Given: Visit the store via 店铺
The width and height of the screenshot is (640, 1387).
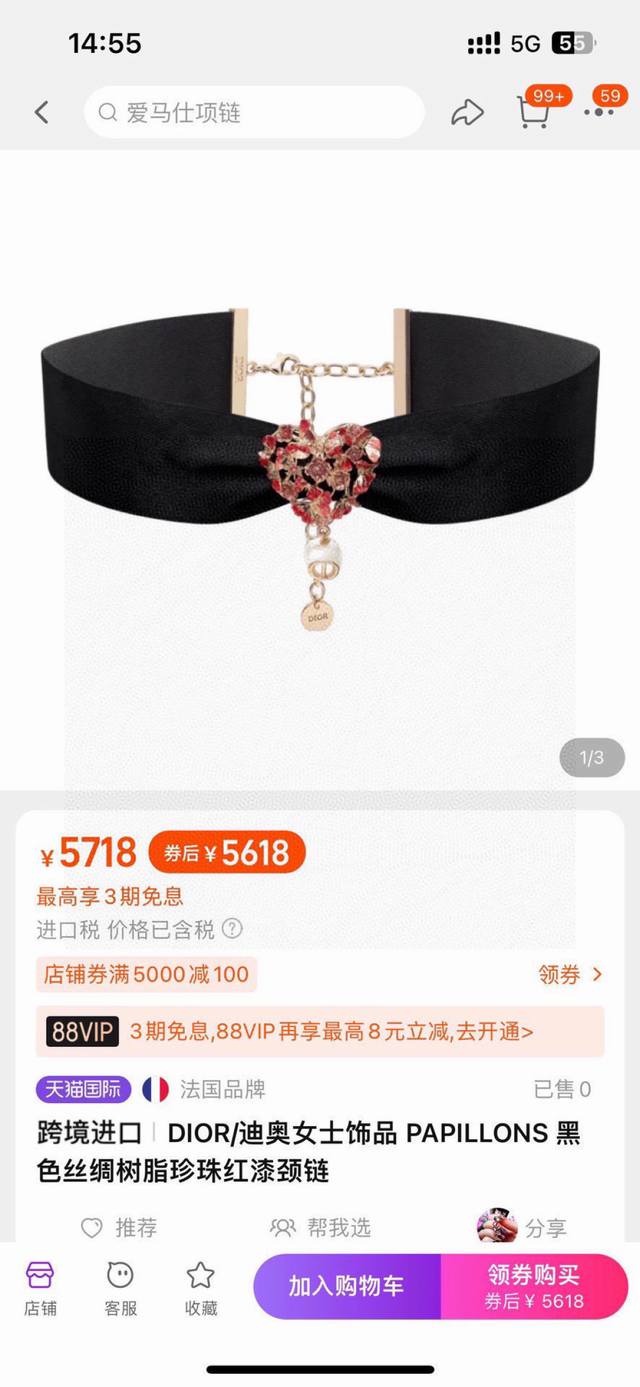Looking at the screenshot, I should coord(41,1287).
